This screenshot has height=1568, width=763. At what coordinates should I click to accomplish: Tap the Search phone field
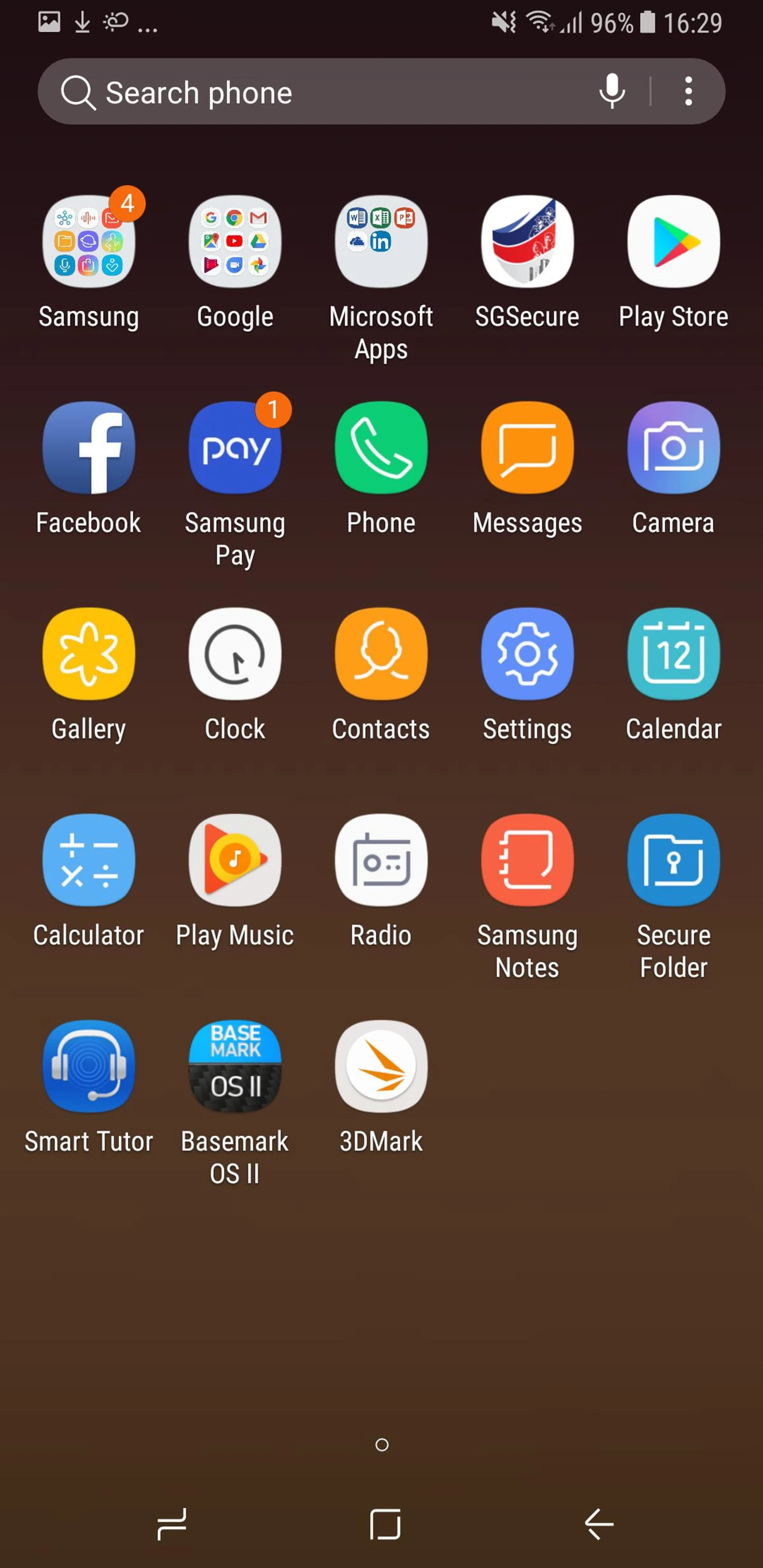(x=317, y=92)
